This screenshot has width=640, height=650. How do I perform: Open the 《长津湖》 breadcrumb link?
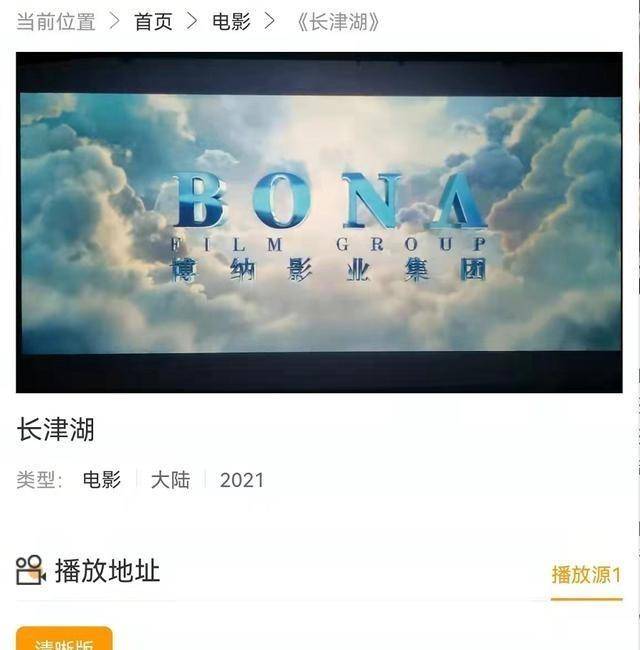click(338, 22)
